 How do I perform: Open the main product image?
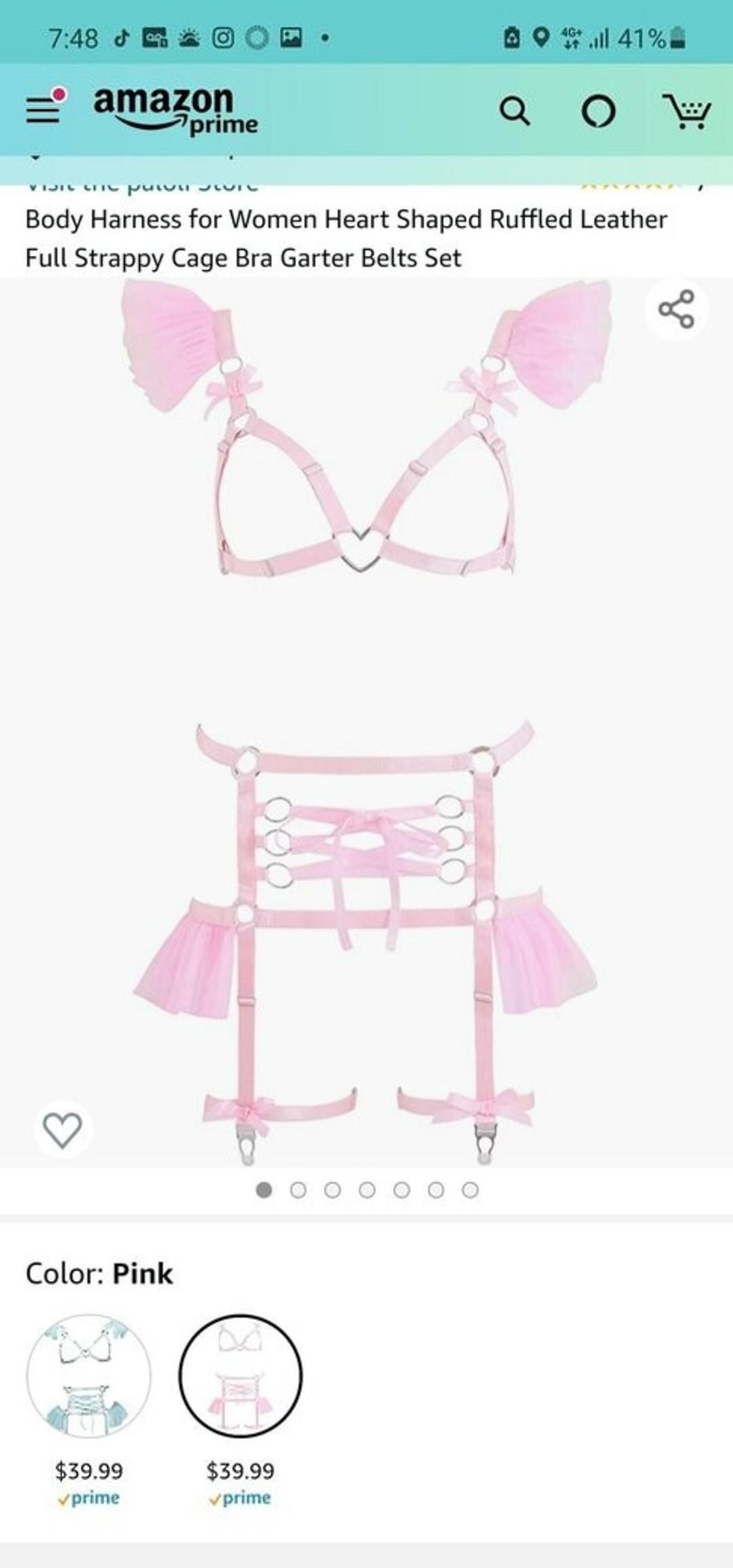click(x=366, y=719)
